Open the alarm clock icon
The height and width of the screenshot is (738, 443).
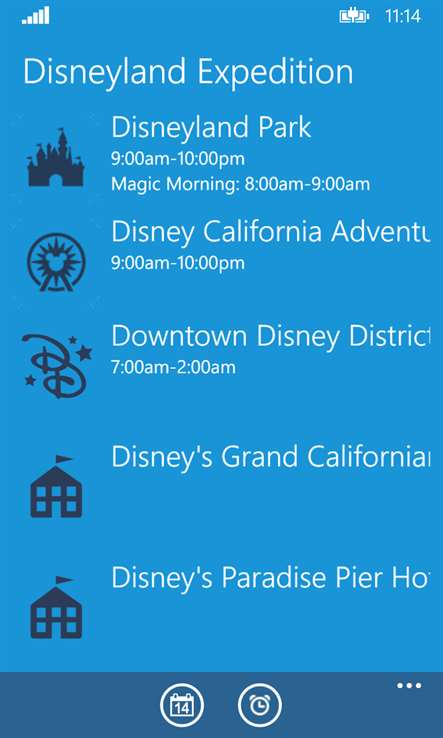tap(260, 706)
